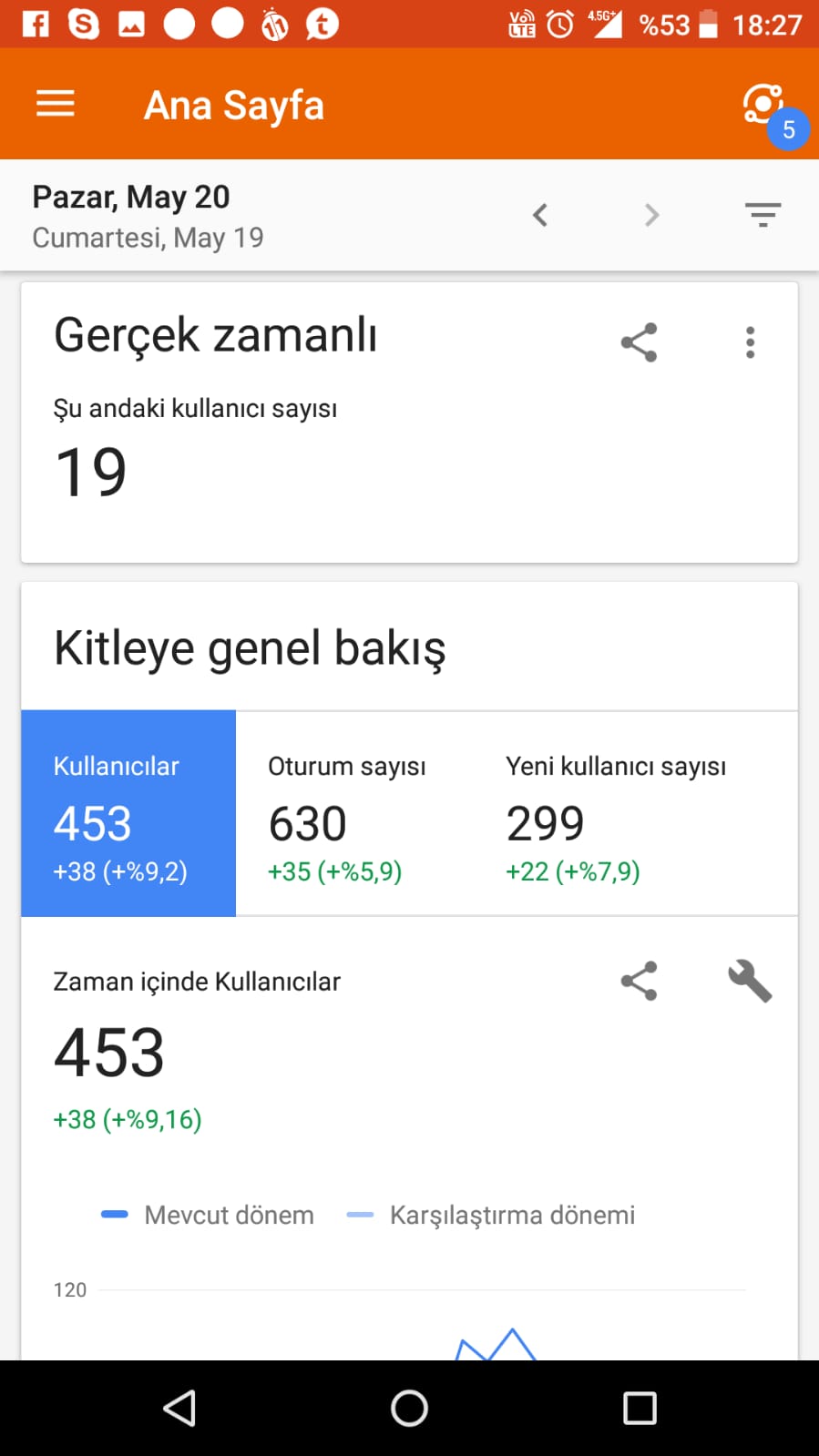Open the date filter options

click(x=763, y=215)
